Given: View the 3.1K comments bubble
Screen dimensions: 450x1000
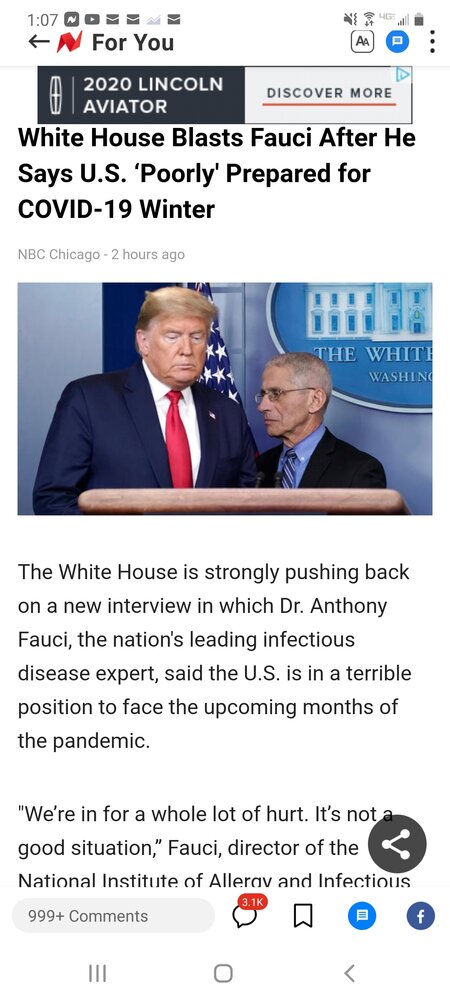Looking at the screenshot, I should (248, 912).
